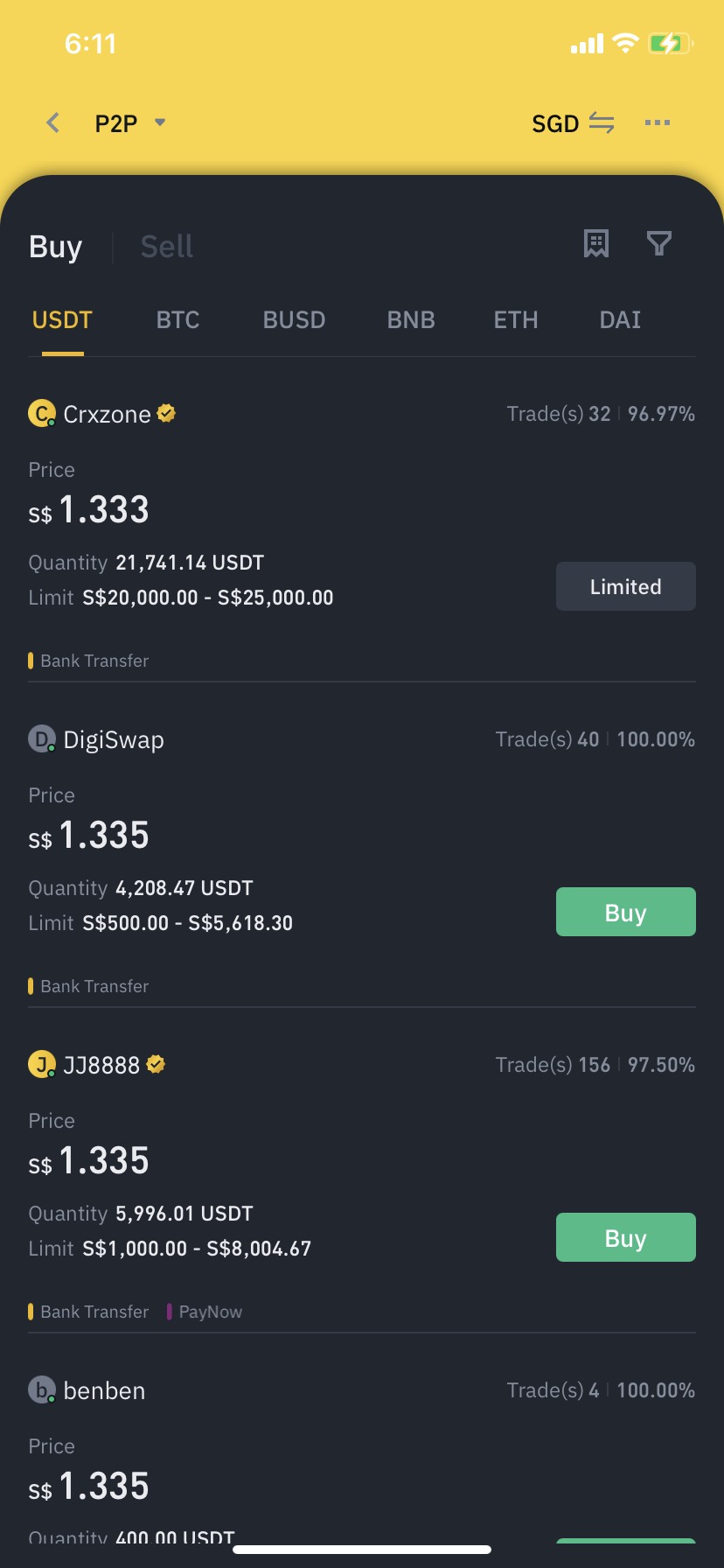Buy USDT from JJ8888
Image resolution: width=724 pixels, height=1568 pixels.
coord(625,1237)
